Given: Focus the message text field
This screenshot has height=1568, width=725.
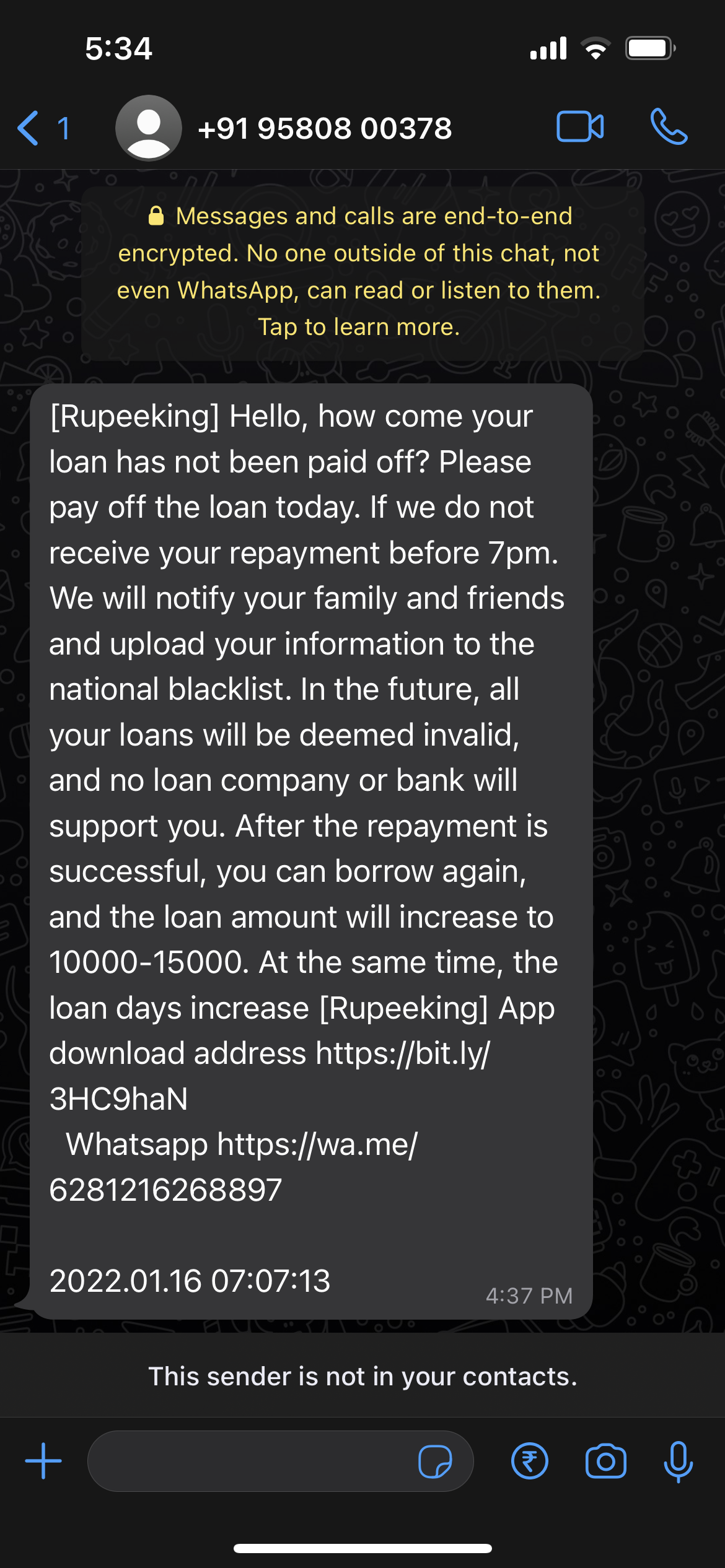Looking at the screenshot, I should pos(248,1461).
